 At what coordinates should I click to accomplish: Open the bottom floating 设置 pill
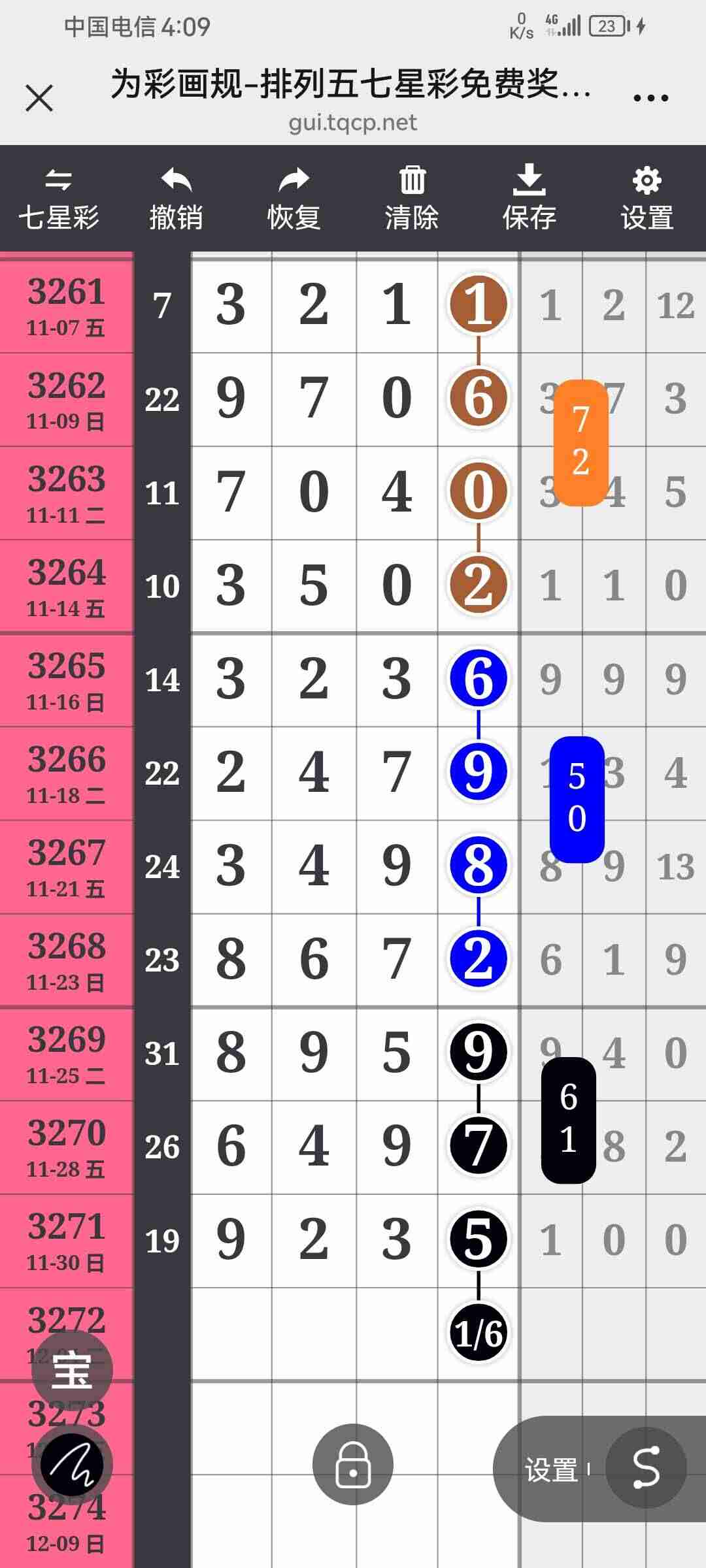pos(551,1469)
